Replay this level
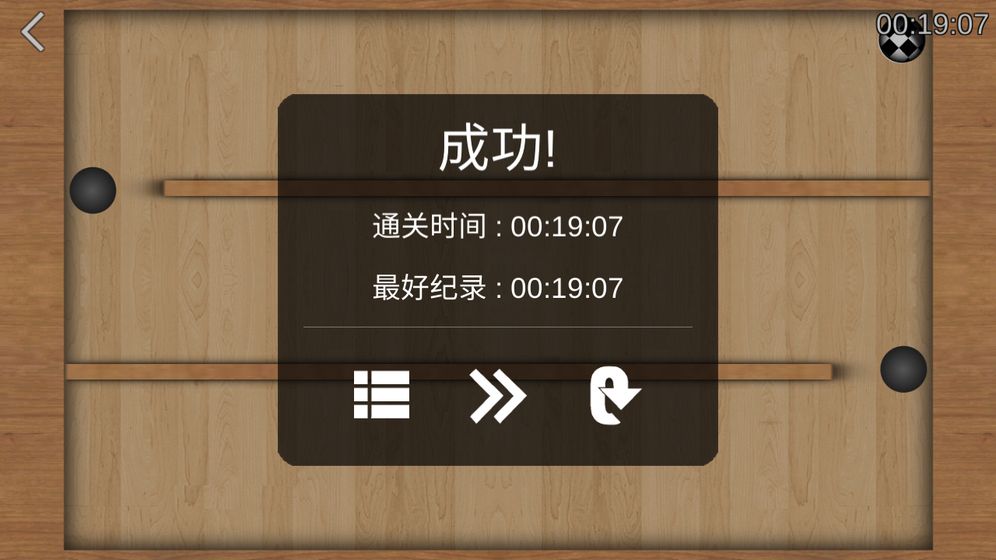The width and height of the screenshot is (996, 560). click(613, 396)
